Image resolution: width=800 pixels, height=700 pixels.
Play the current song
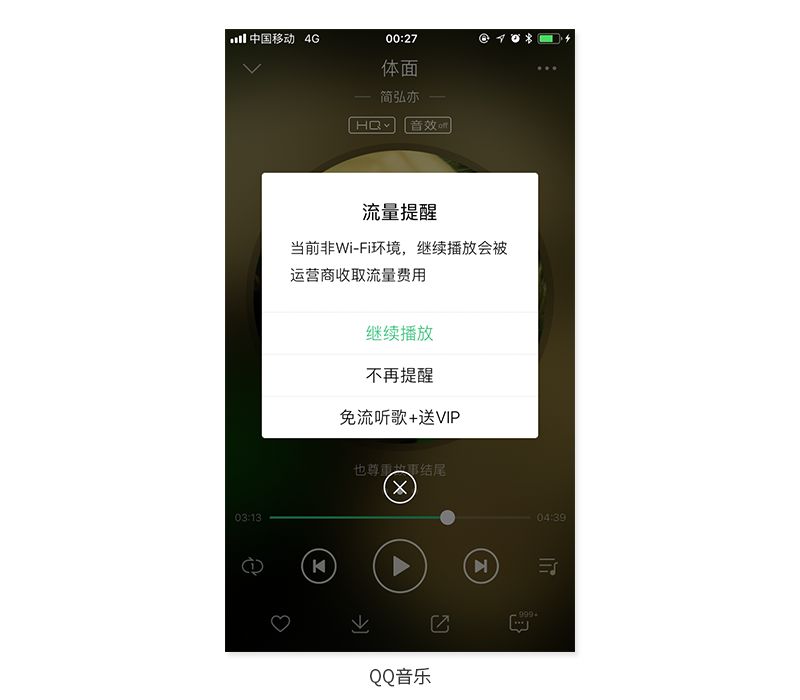pos(400,566)
